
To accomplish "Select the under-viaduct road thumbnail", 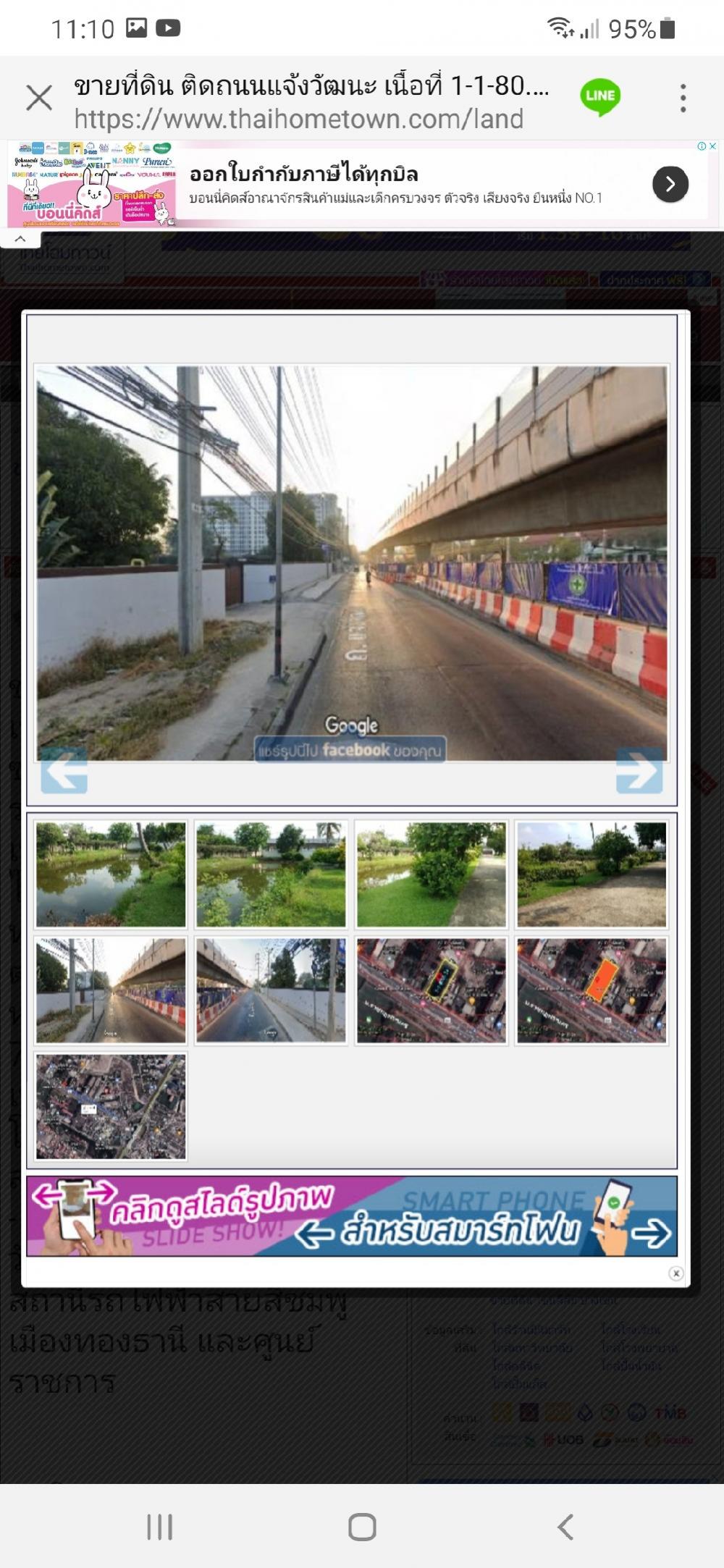I will (x=271, y=990).
